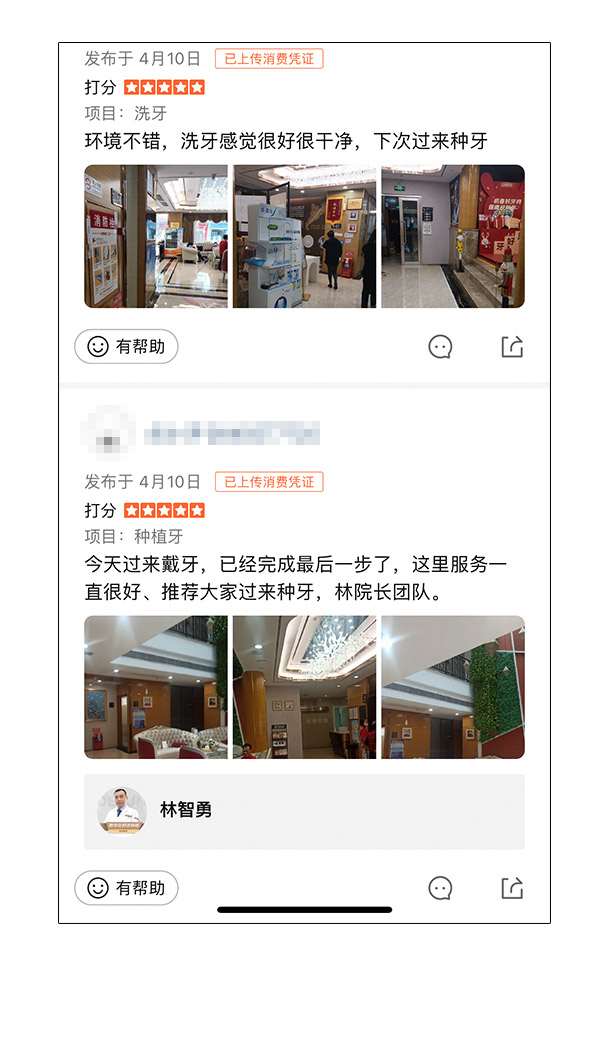Open second photo of the 种植牙 review
Screen dimensions: 609x1062
304,687
